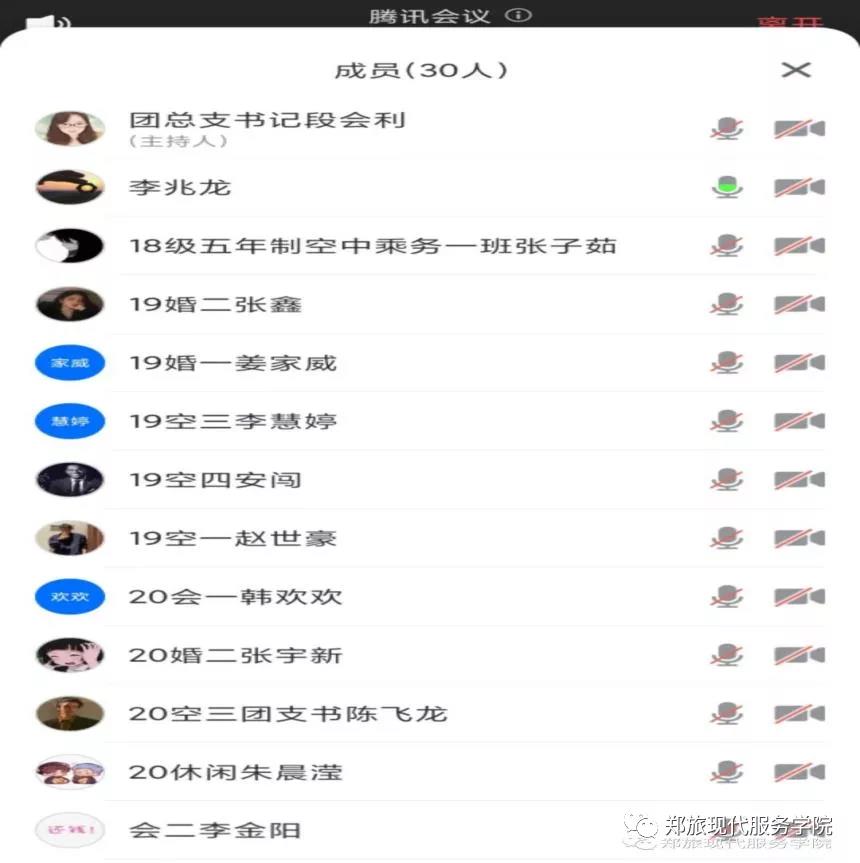This screenshot has height=863, width=860.
Task: Tap the muted mic icon for 20休闲朱晨滢
Action: 727,772
